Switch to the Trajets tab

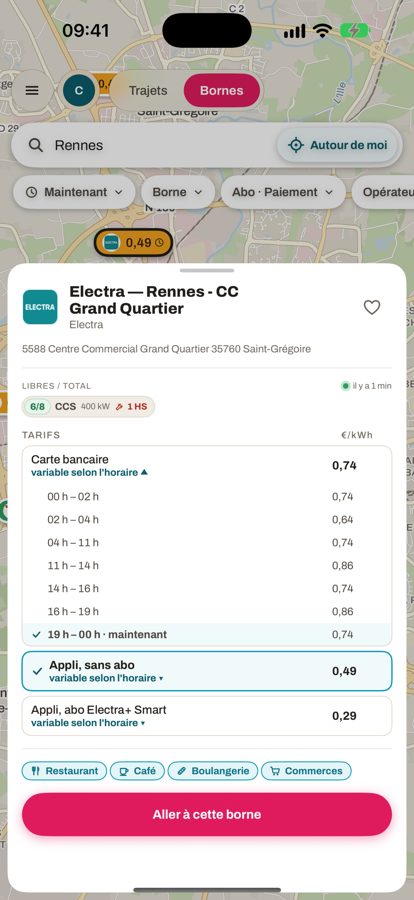coord(148,91)
